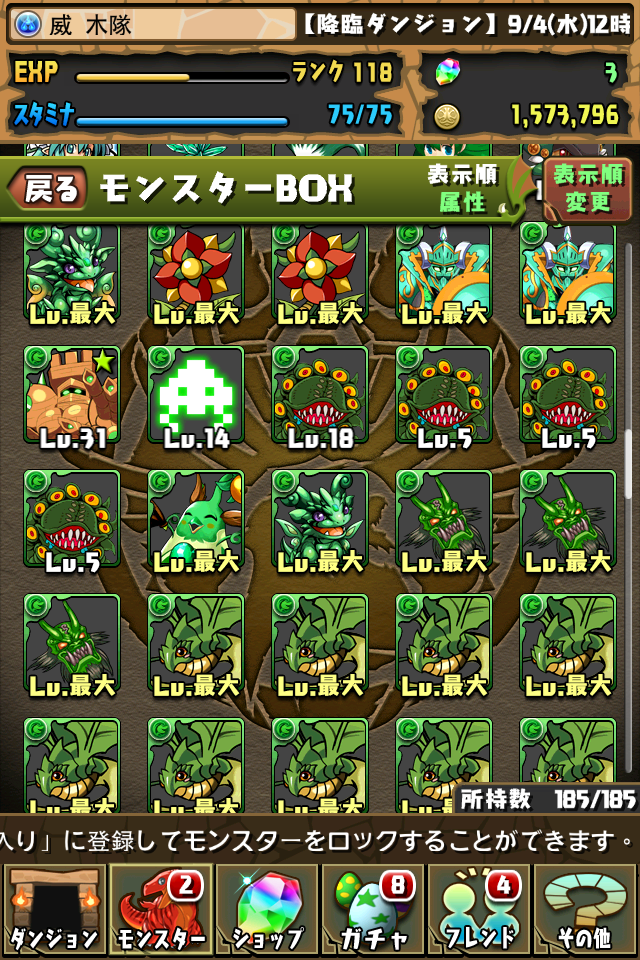Tap the 戻る back button

click(48, 189)
